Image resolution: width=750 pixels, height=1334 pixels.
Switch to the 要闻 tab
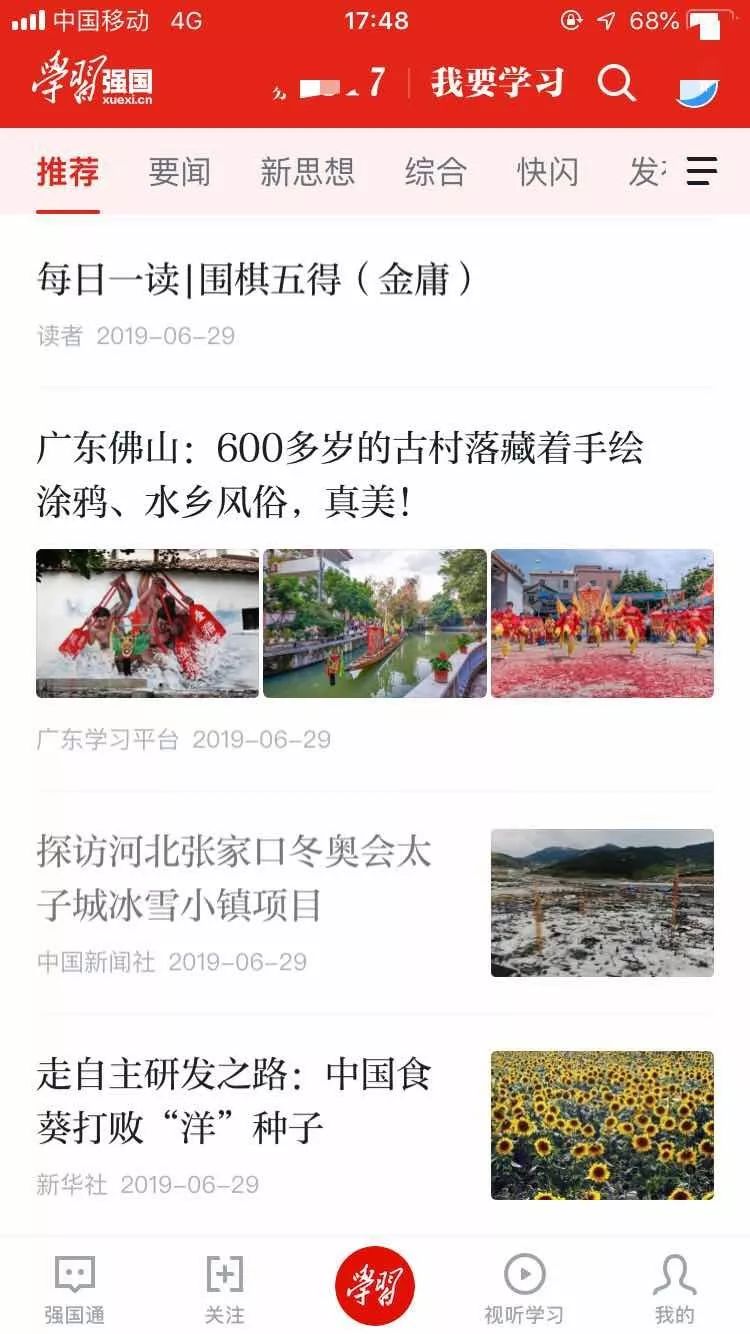point(178,172)
